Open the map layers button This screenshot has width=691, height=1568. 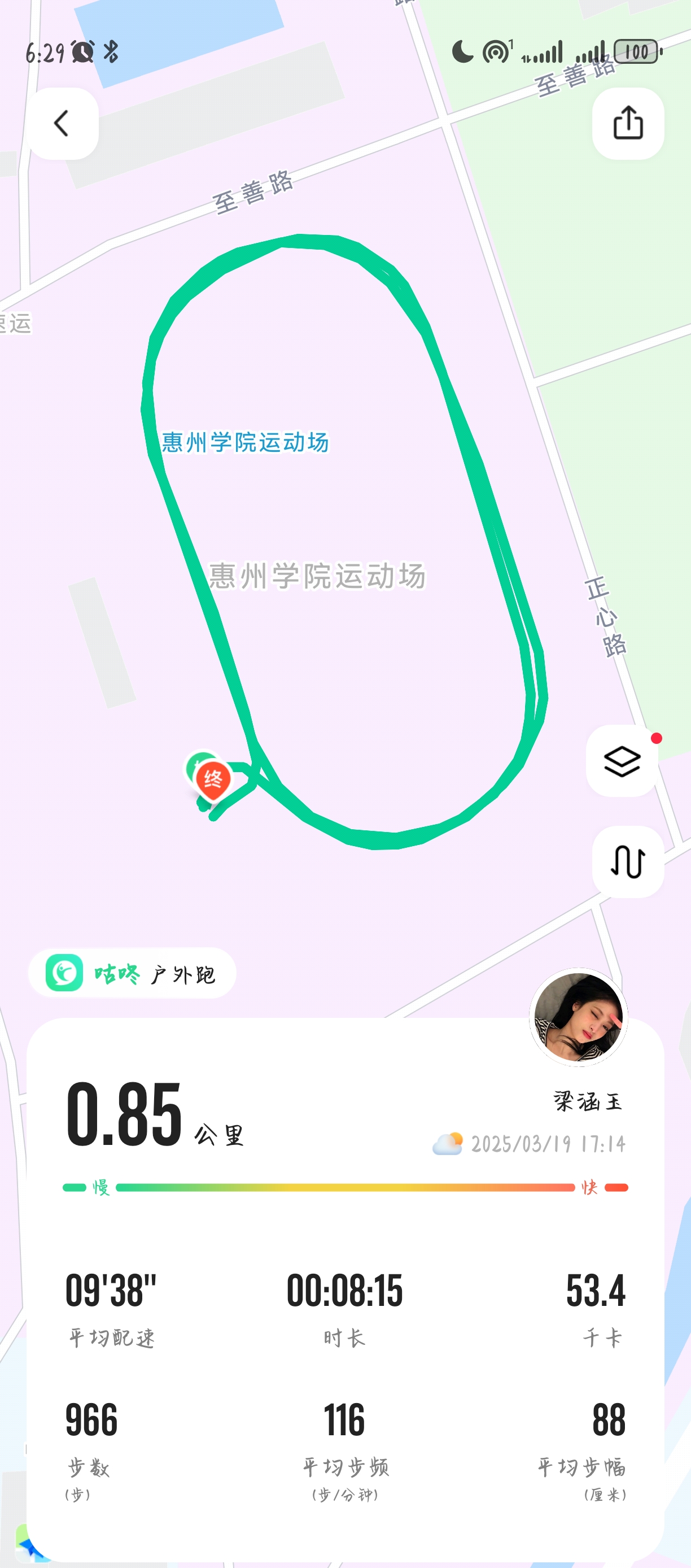pos(622,761)
